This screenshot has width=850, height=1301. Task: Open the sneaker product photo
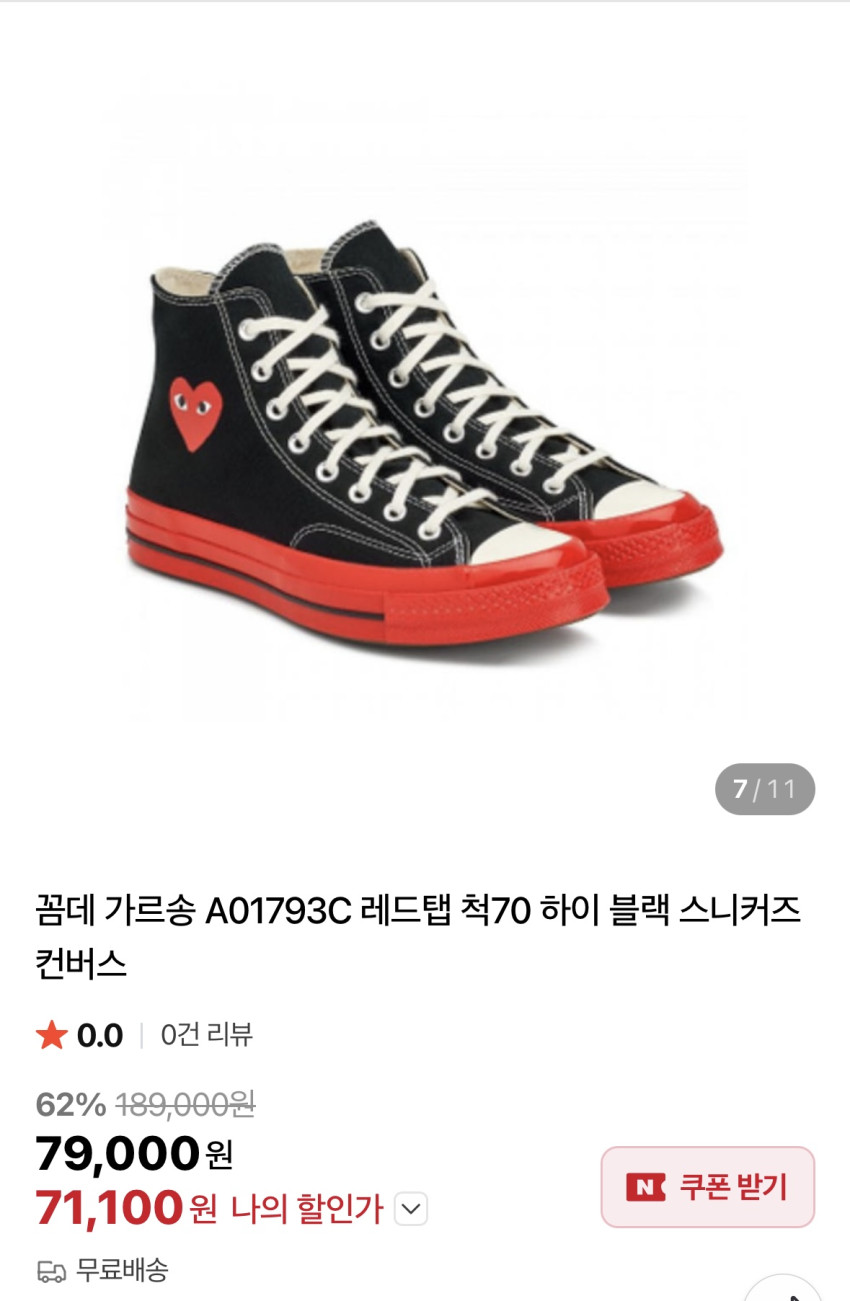click(x=425, y=420)
